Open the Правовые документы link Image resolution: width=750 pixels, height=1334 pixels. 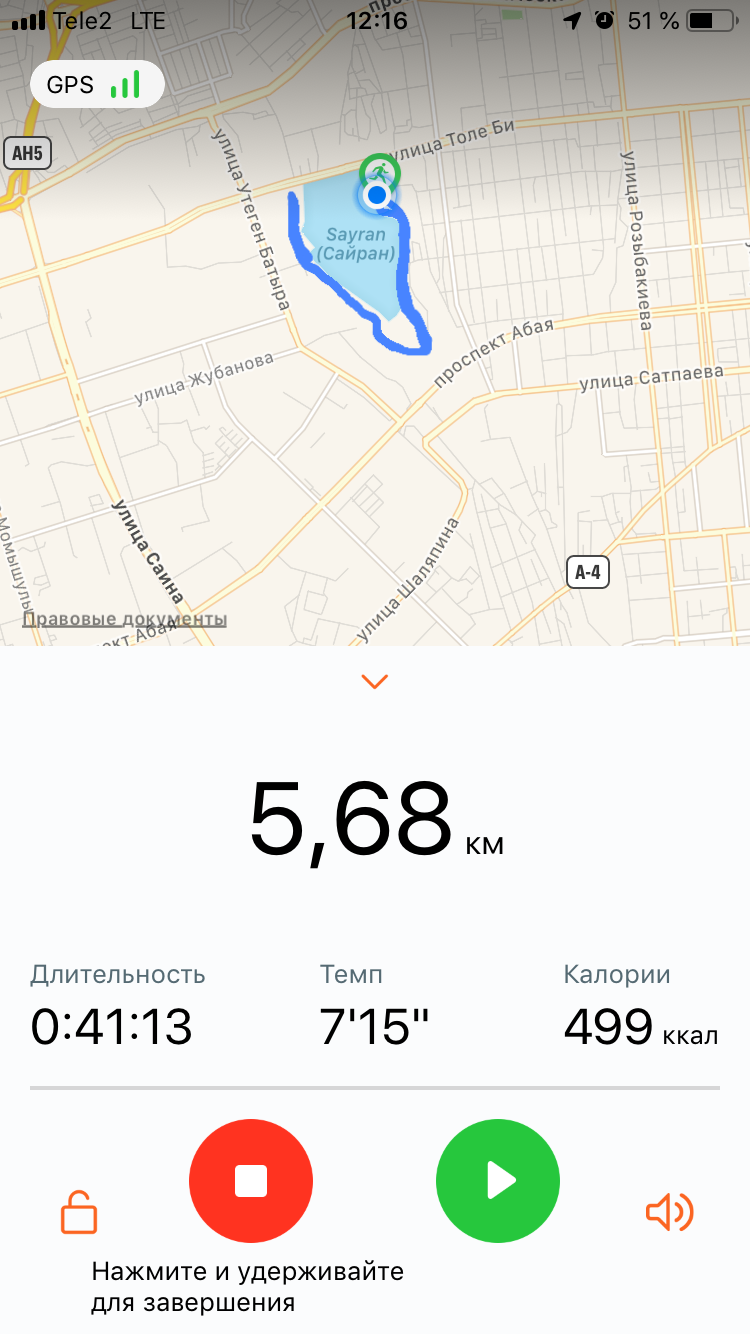point(125,619)
